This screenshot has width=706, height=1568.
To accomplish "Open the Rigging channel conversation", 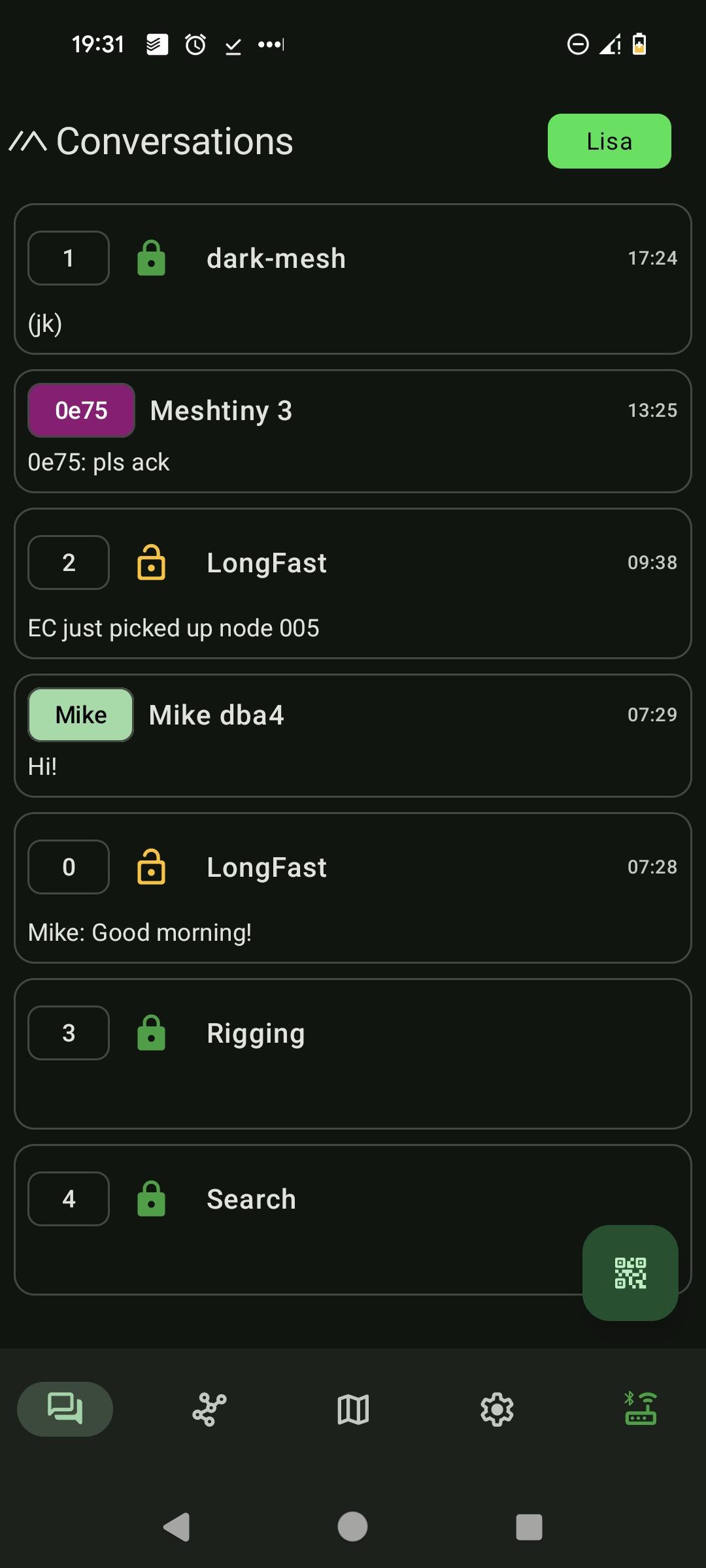I will [353, 1053].
